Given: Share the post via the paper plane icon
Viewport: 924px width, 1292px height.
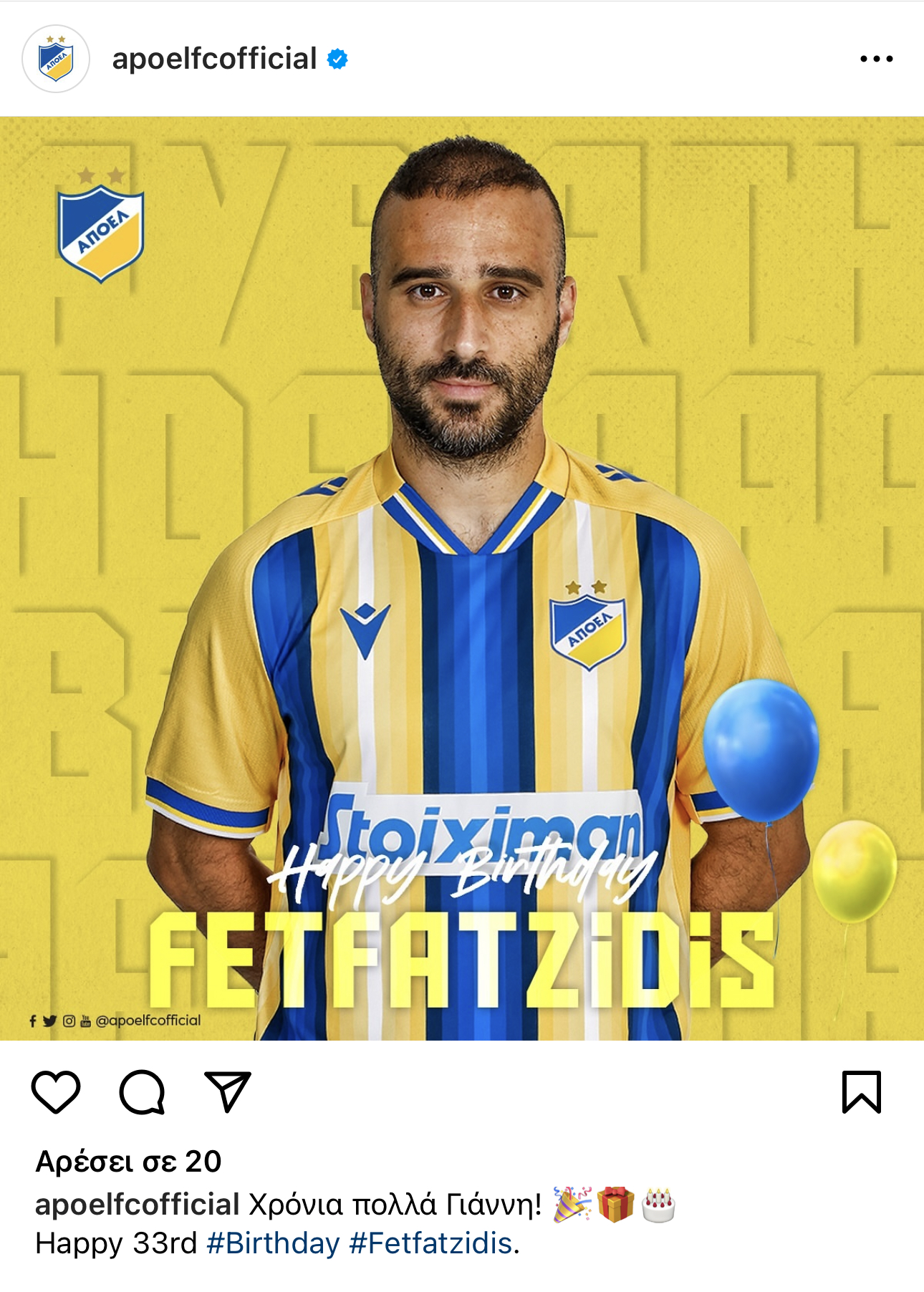Looking at the screenshot, I should (x=227, y=1091).
